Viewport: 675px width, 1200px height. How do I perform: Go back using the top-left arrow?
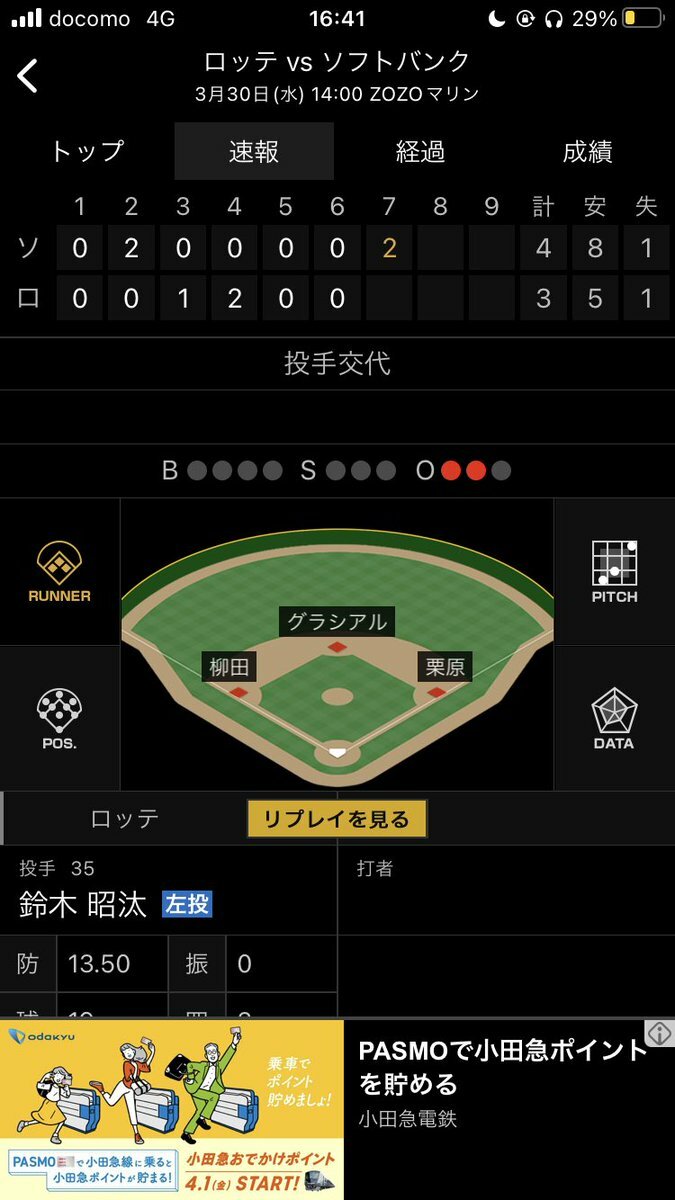tap(28, 76)
